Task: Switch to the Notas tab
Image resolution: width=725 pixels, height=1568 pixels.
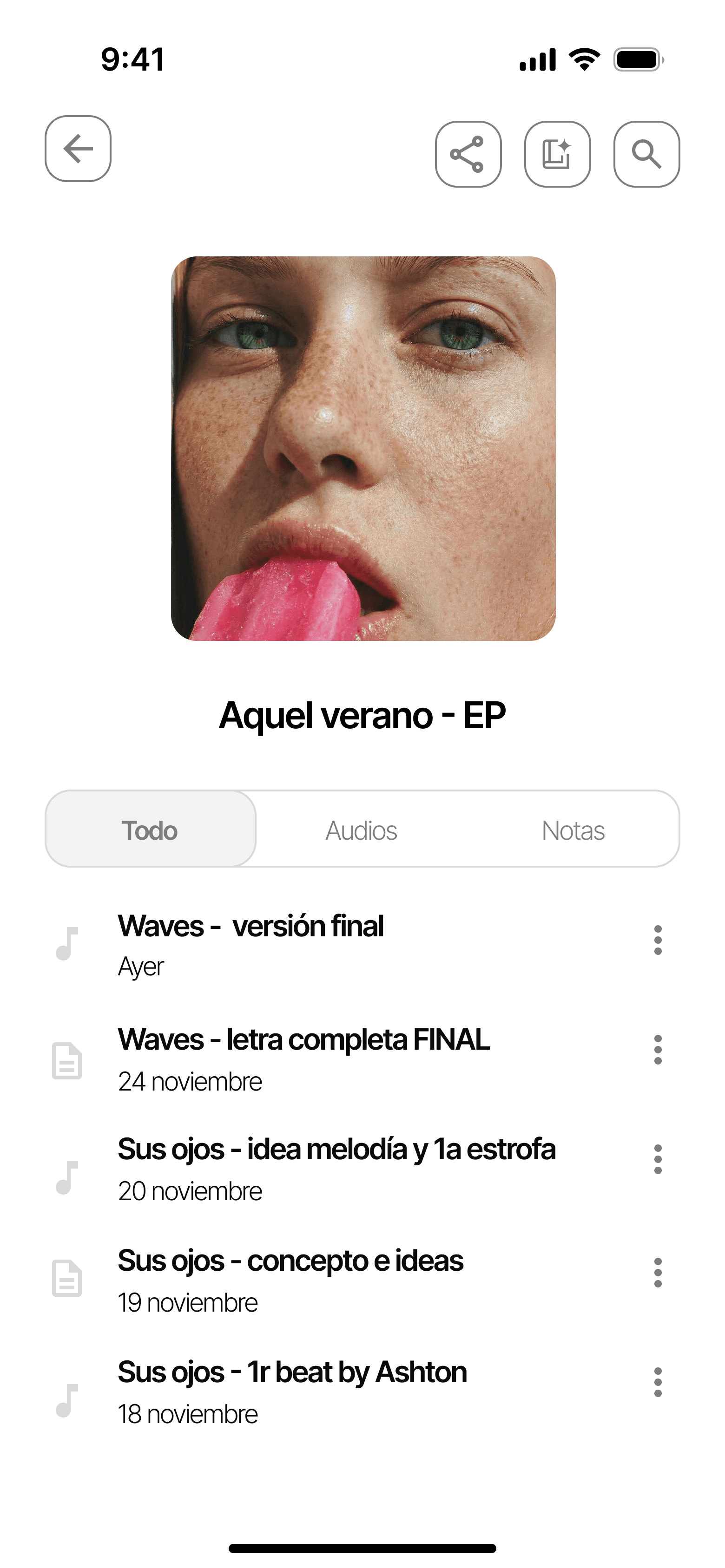Action: [x=573, y=830]
